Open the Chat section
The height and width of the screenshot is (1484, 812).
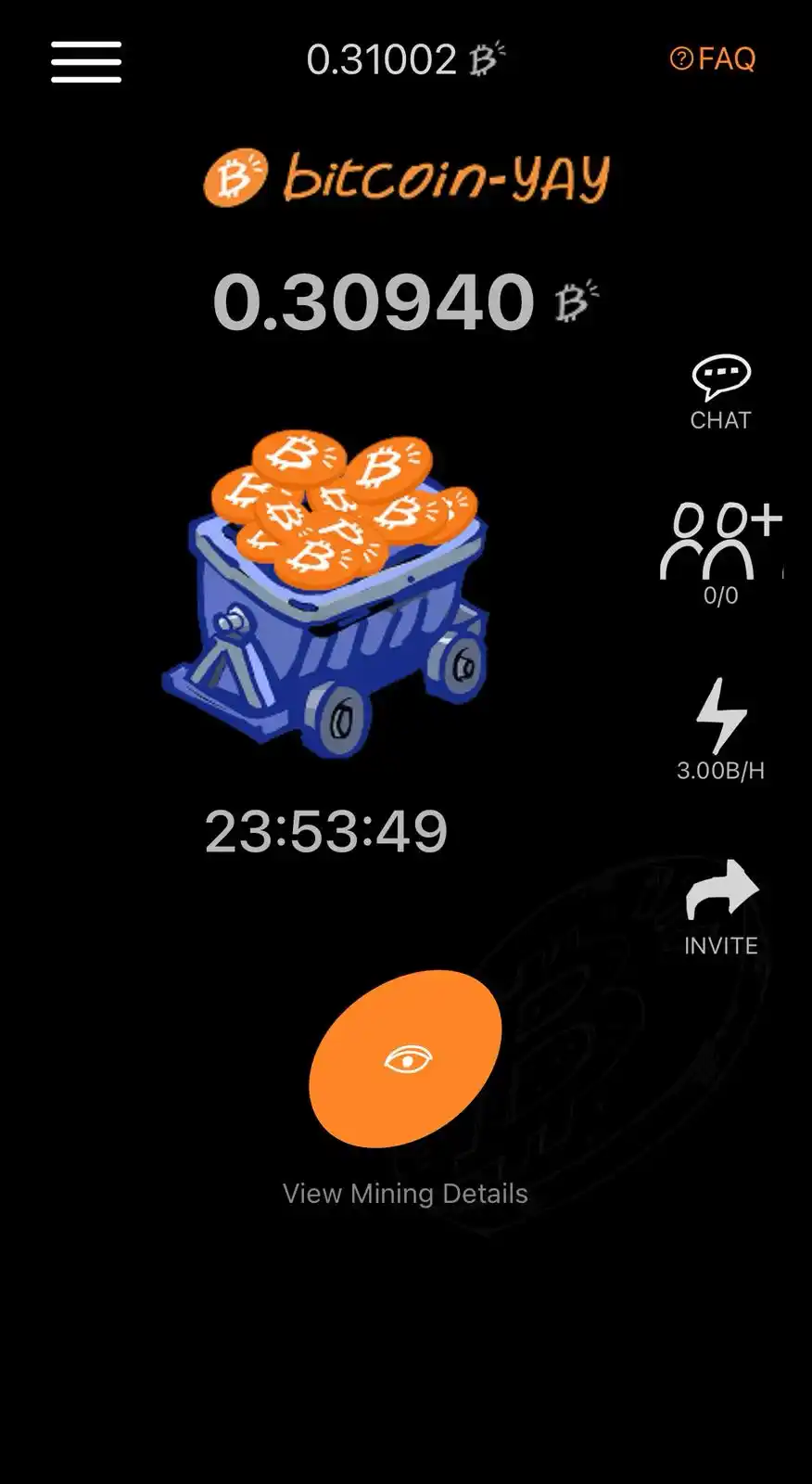(720, 392)
